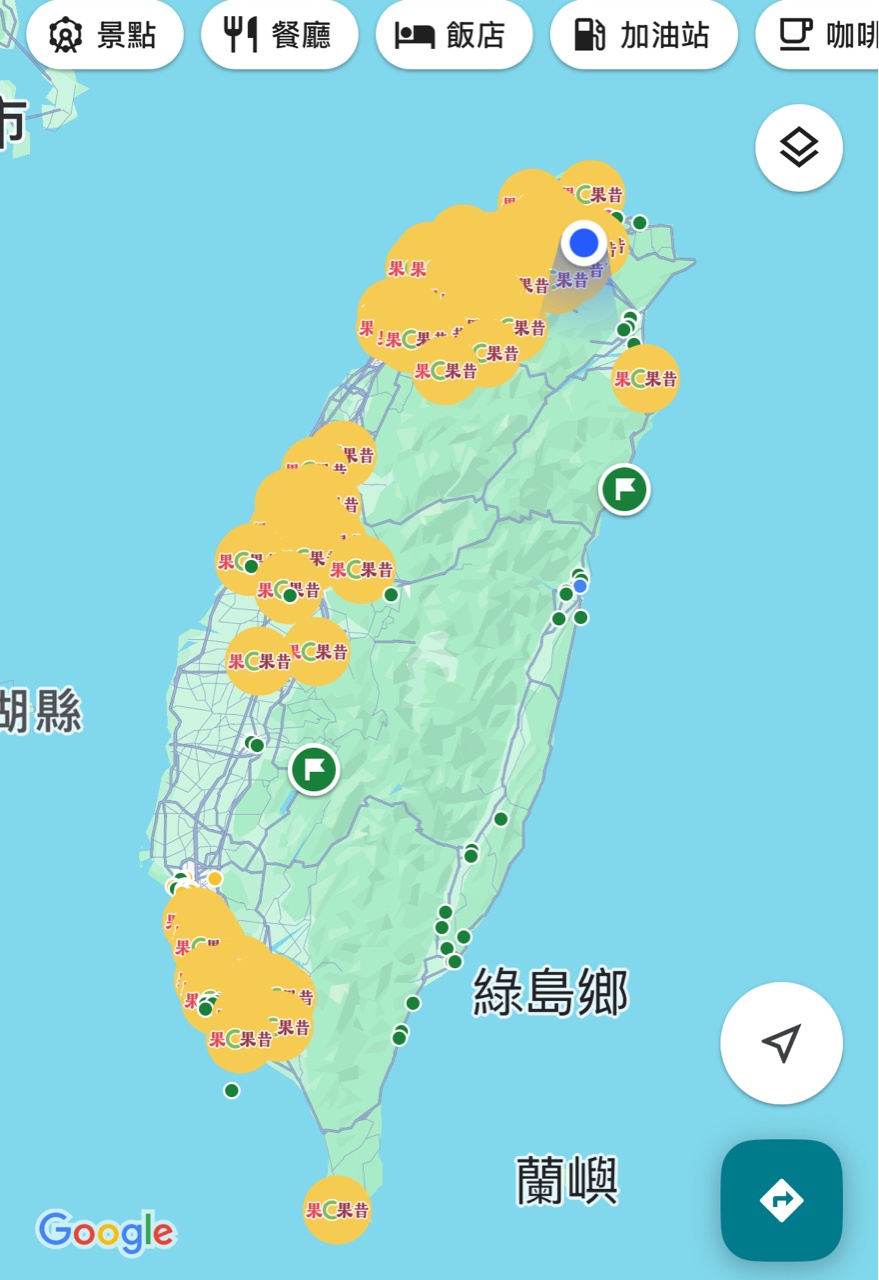This screenshot has width=879, height=1280.
Task: Select the 景點 attractions chip
Action: (x=105, y=35)
